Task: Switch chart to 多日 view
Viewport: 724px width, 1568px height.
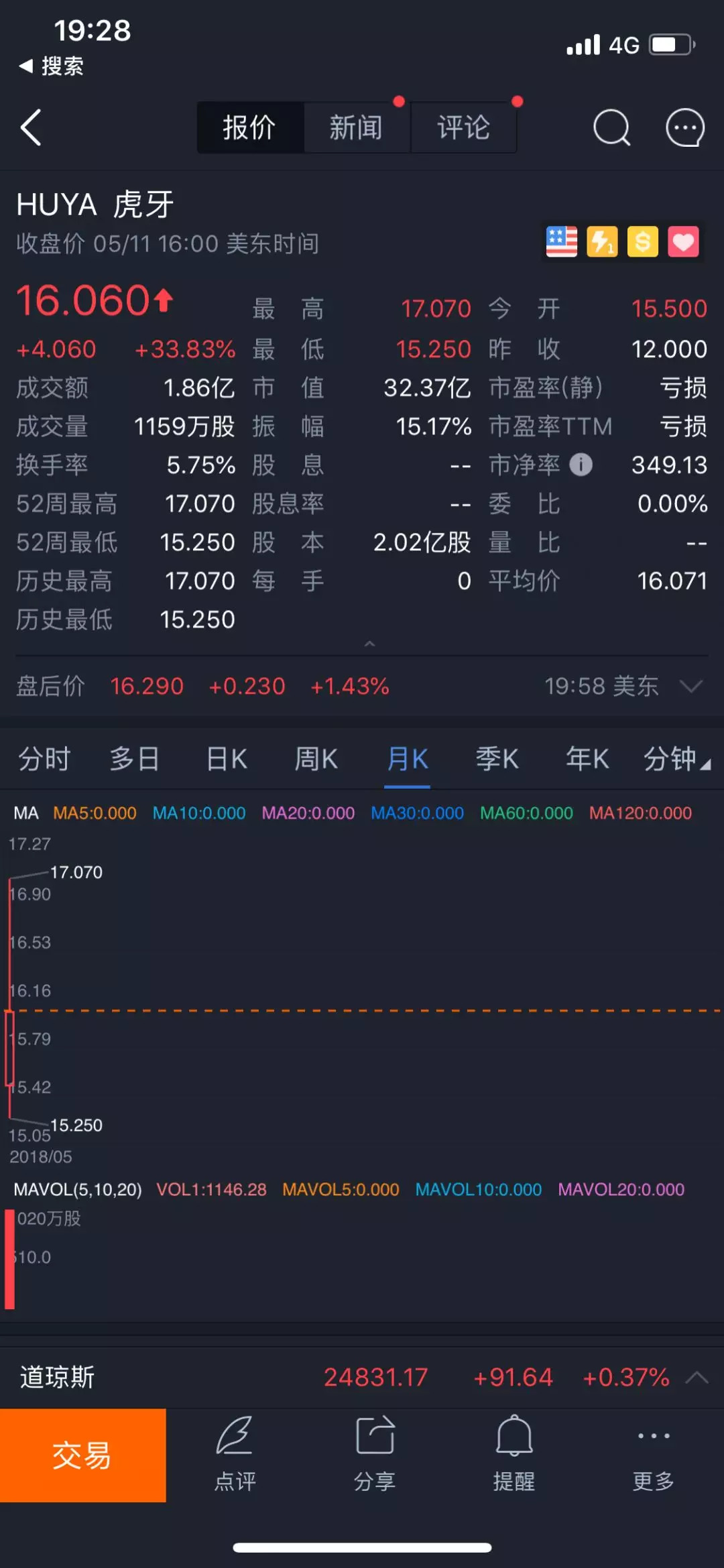Action: pyautogui.click(x=134, y=759)
